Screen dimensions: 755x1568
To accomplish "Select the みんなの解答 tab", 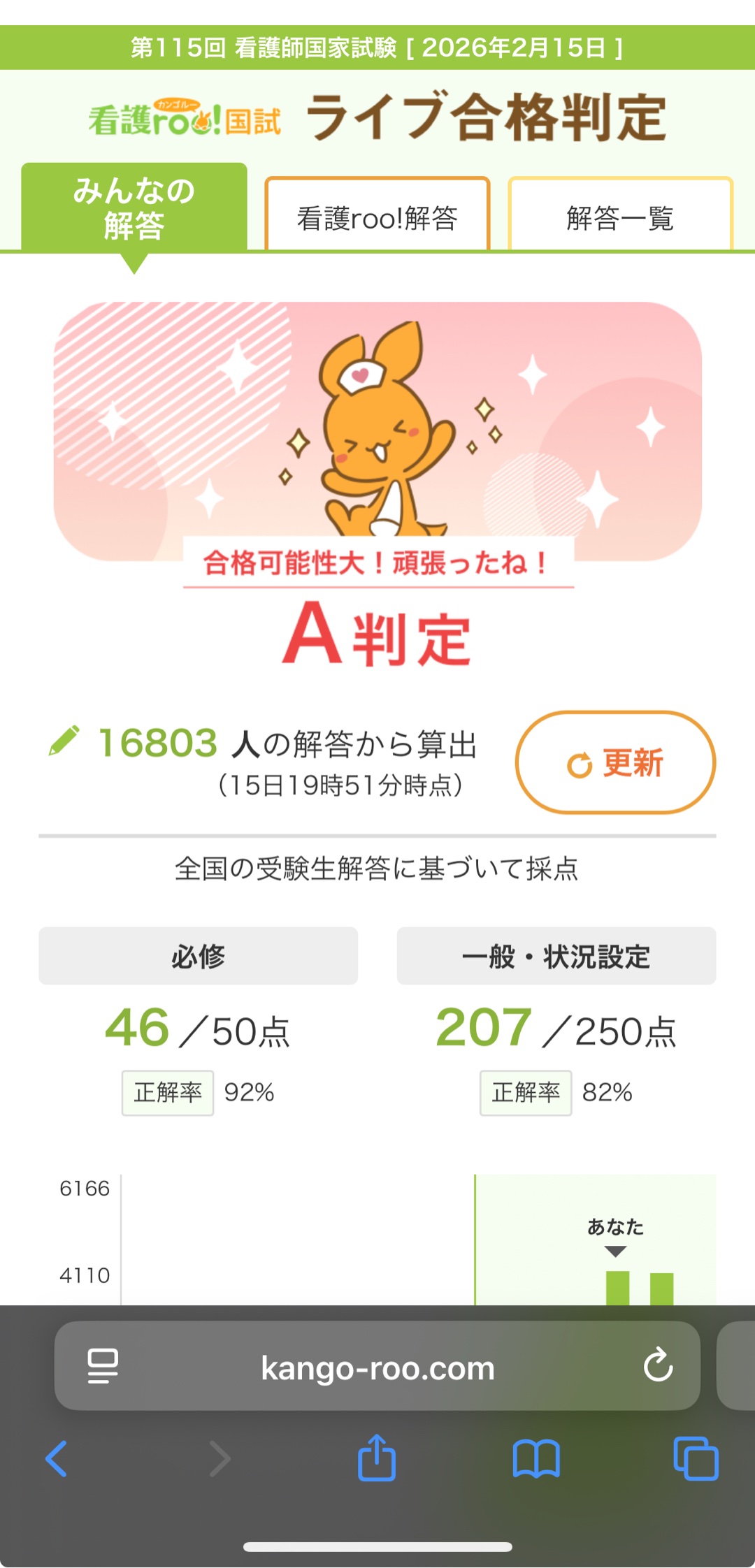I will (134, 208).
